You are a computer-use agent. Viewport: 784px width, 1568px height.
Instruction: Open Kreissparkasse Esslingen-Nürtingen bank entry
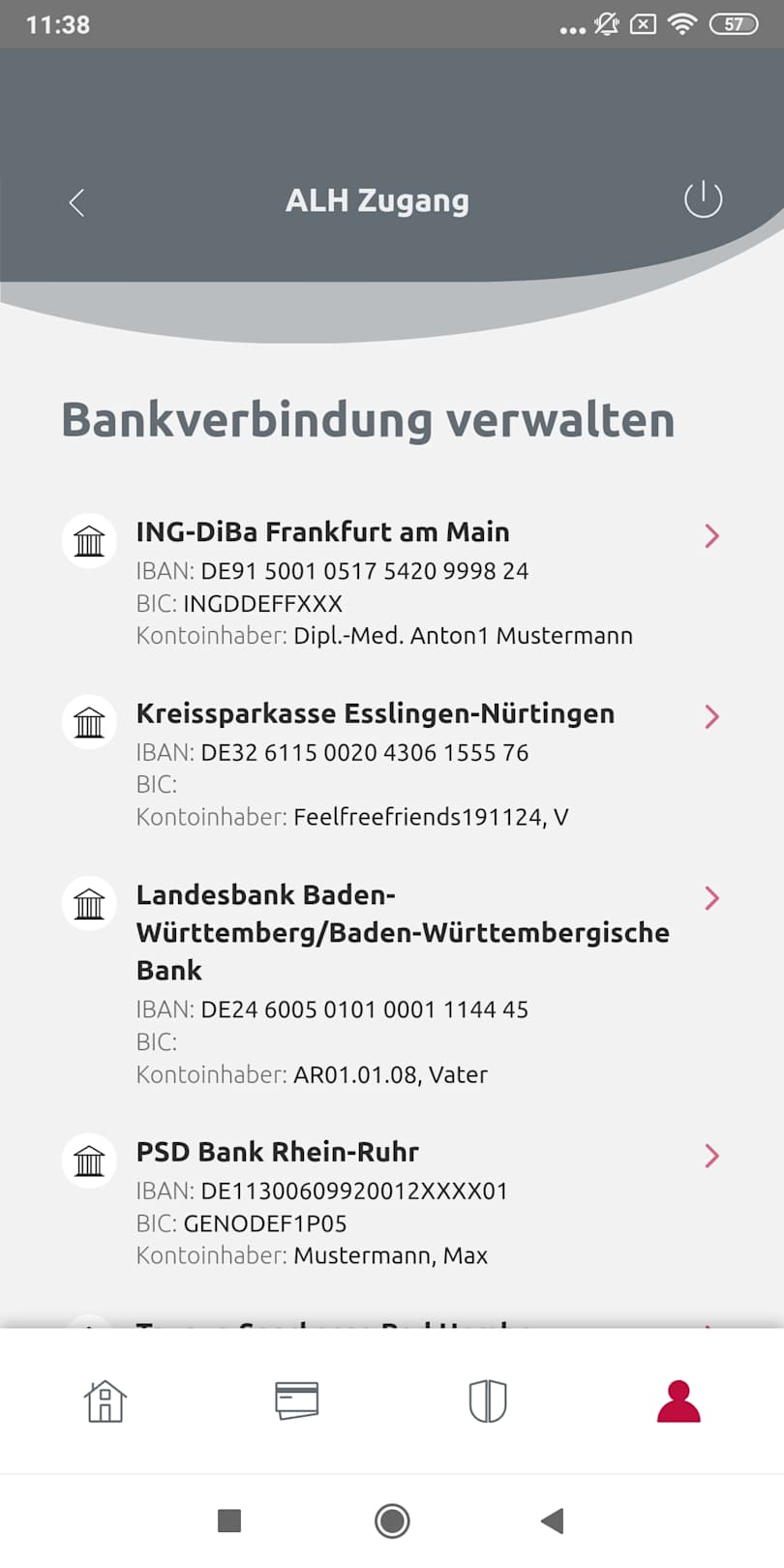pos(391,764)
